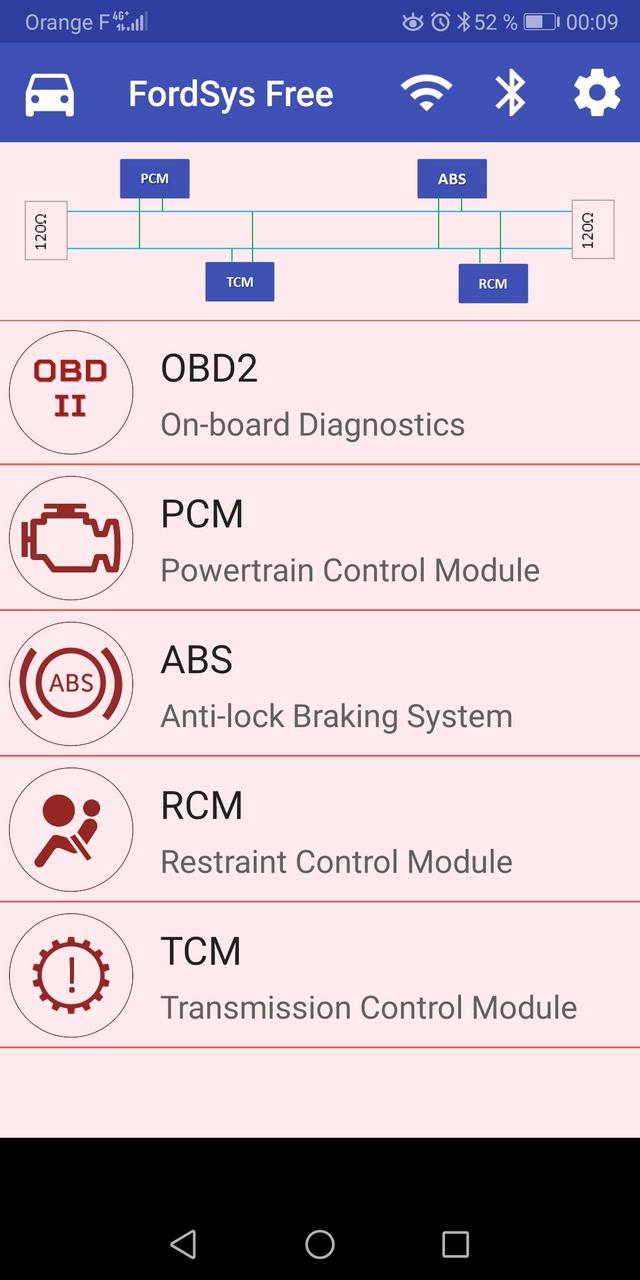Image resolution: width=640 pixels, height=1280 pixels.
Task: Open TCM Transmission Control Module
Action: tap(320, 975)
